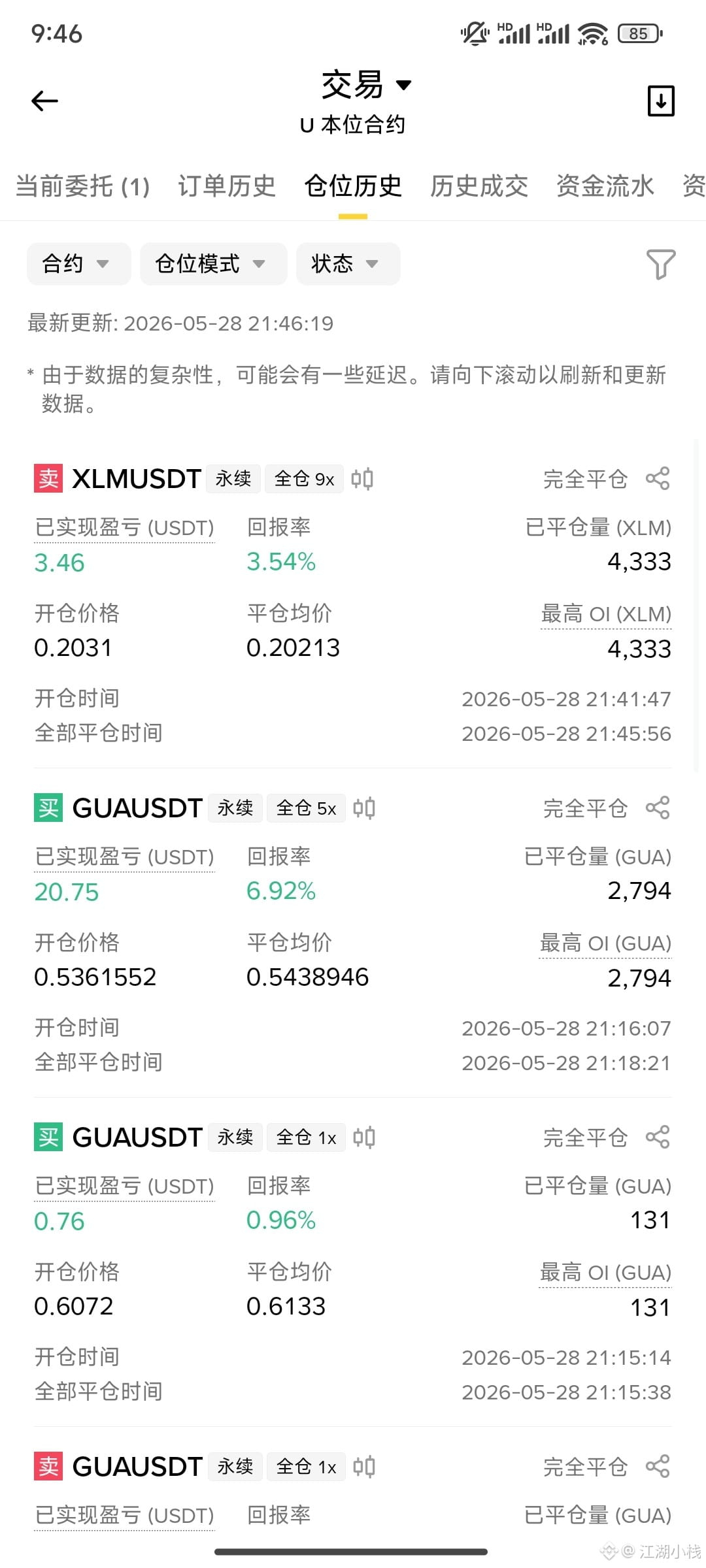Expand the 合约 filter dropdown
This screenshot has height=1568, width=706.
(x=78, y=264)
